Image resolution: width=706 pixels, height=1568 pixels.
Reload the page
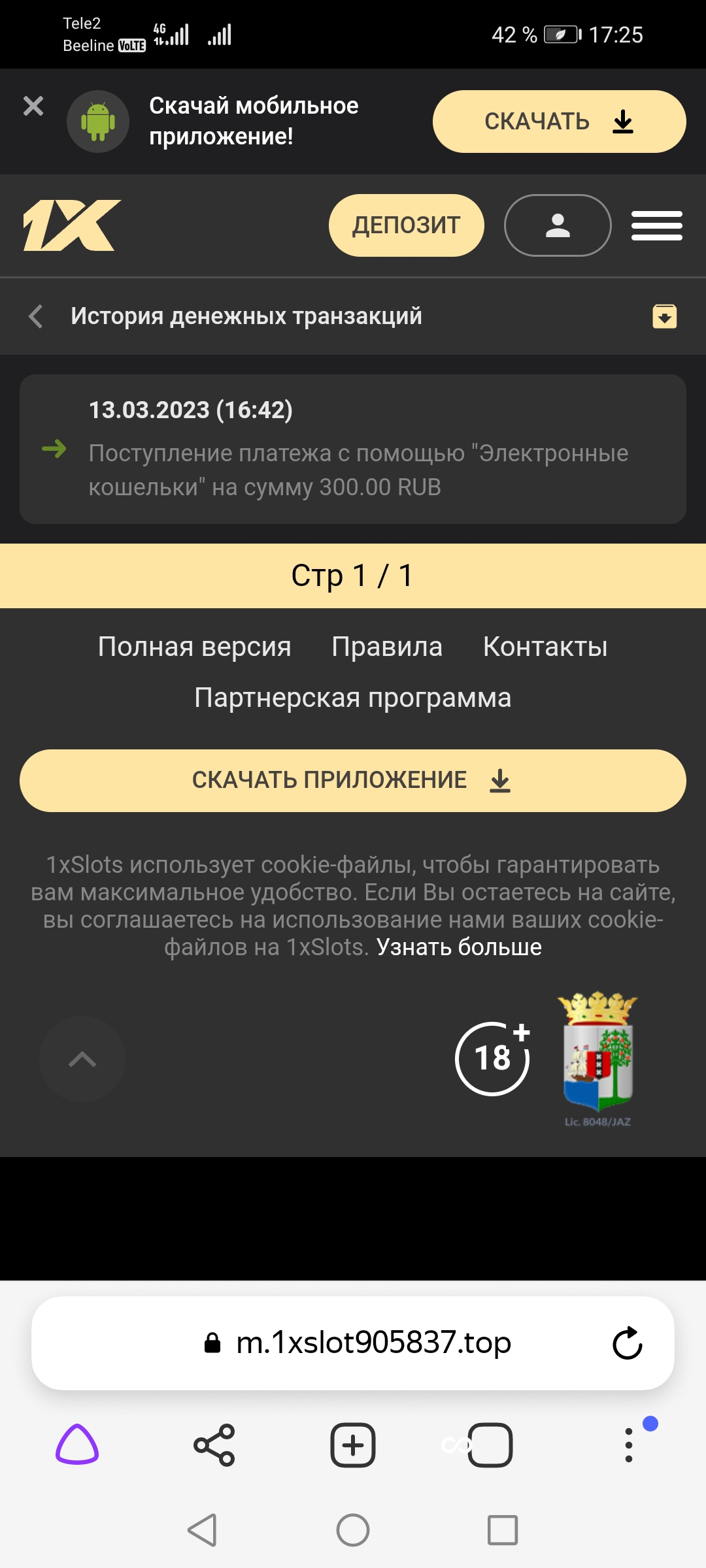(x=628, y=1343)
